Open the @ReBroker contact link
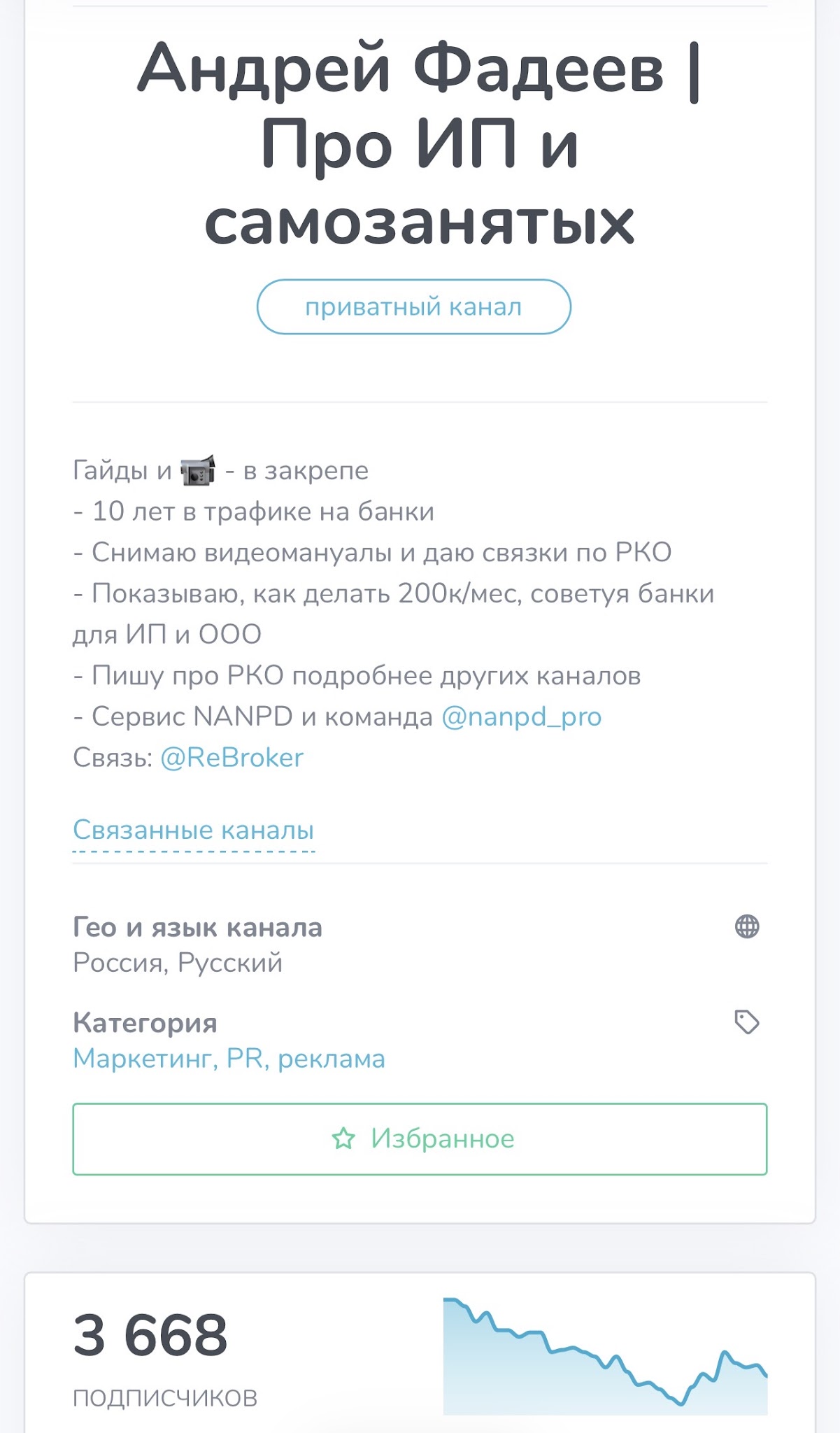 (x=232, y=758)
